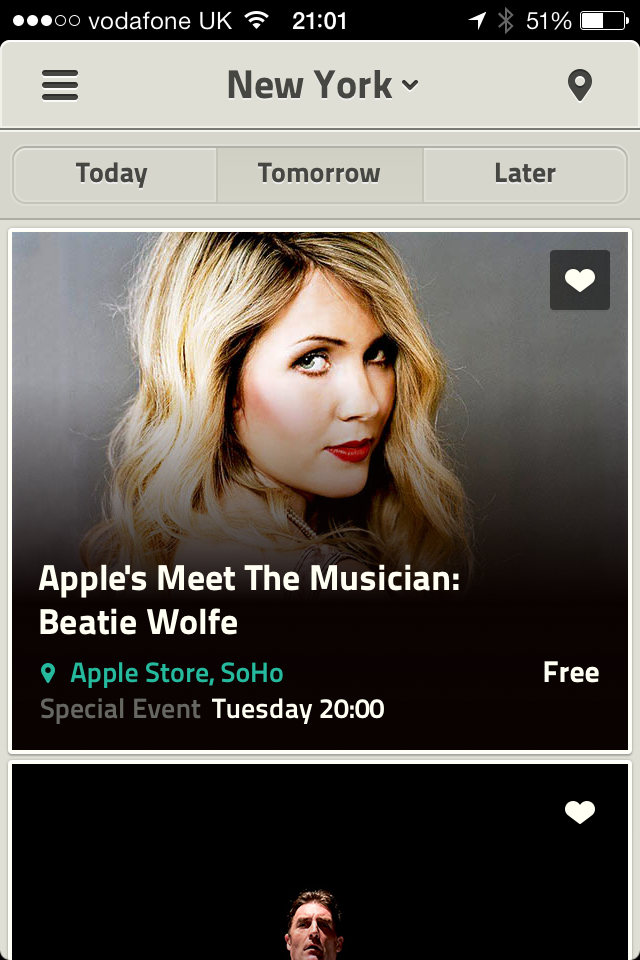View the Apple Store, SoHo venue
640x960 pixels.
point(176,673)
